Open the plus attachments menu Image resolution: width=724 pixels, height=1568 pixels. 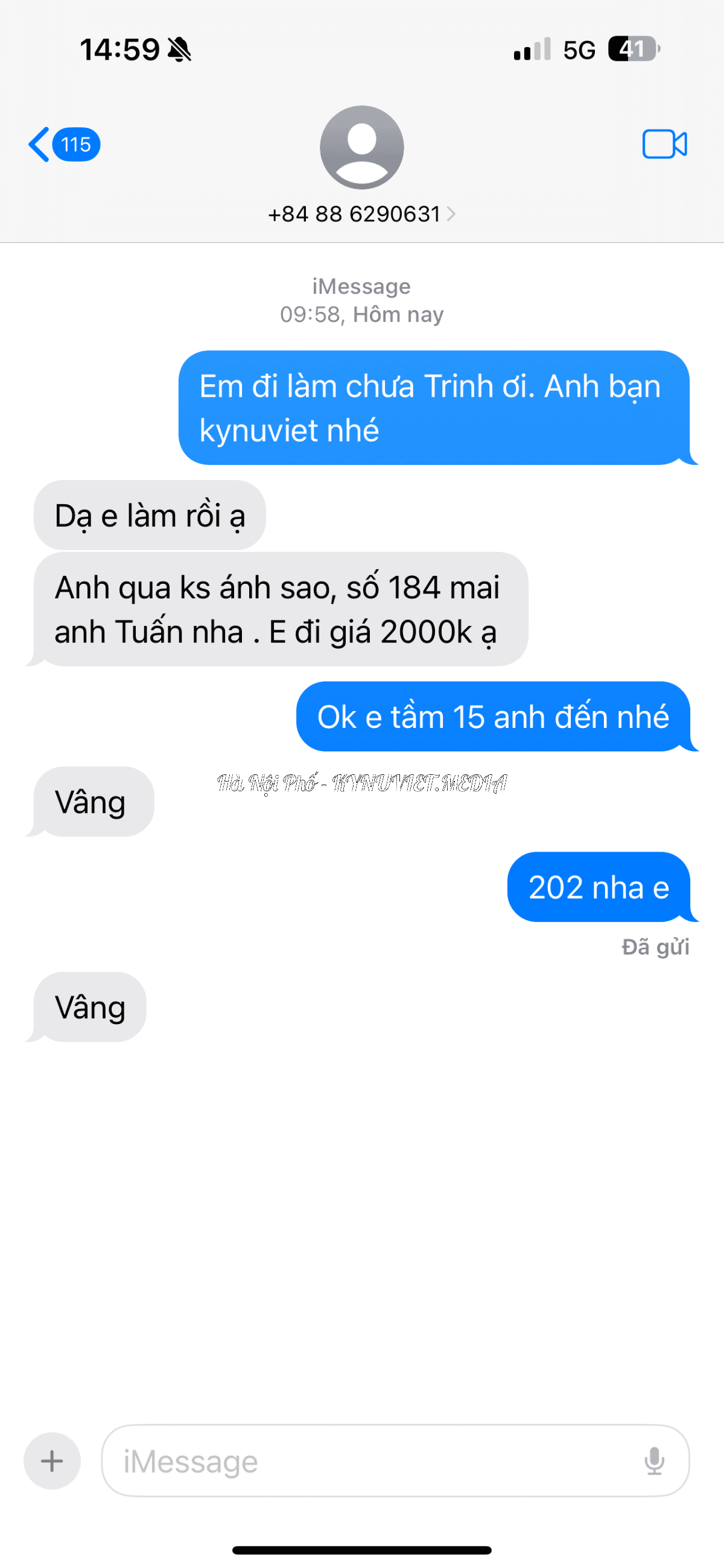tap(52, 1460)
